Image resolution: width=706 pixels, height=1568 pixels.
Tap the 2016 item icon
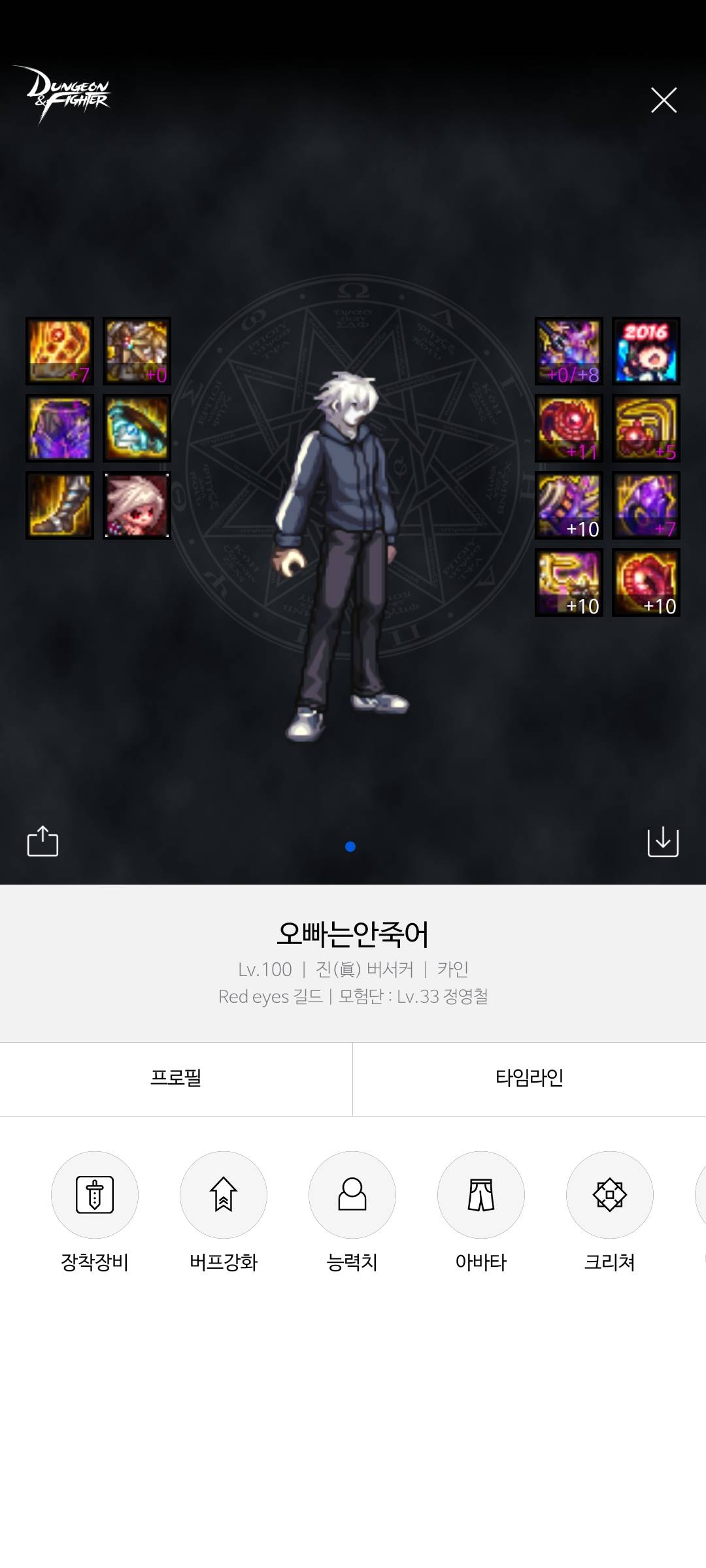pyautogui.click(x=646, y=351)
